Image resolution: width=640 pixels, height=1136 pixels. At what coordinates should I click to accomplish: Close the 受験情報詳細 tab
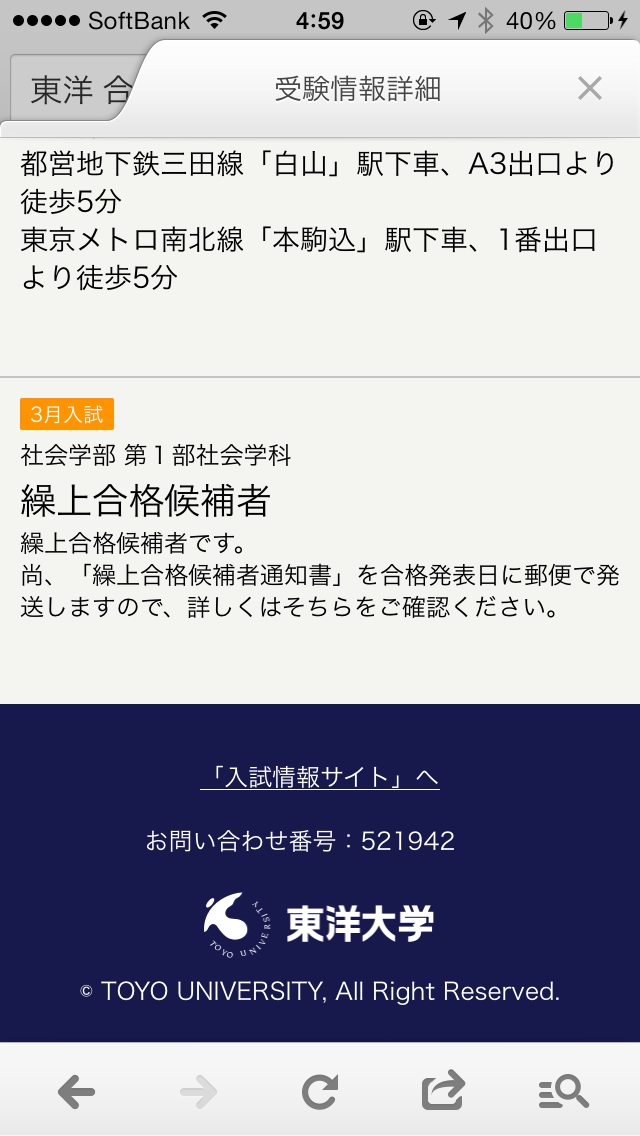pyautogui.click(x=590, y=89)
